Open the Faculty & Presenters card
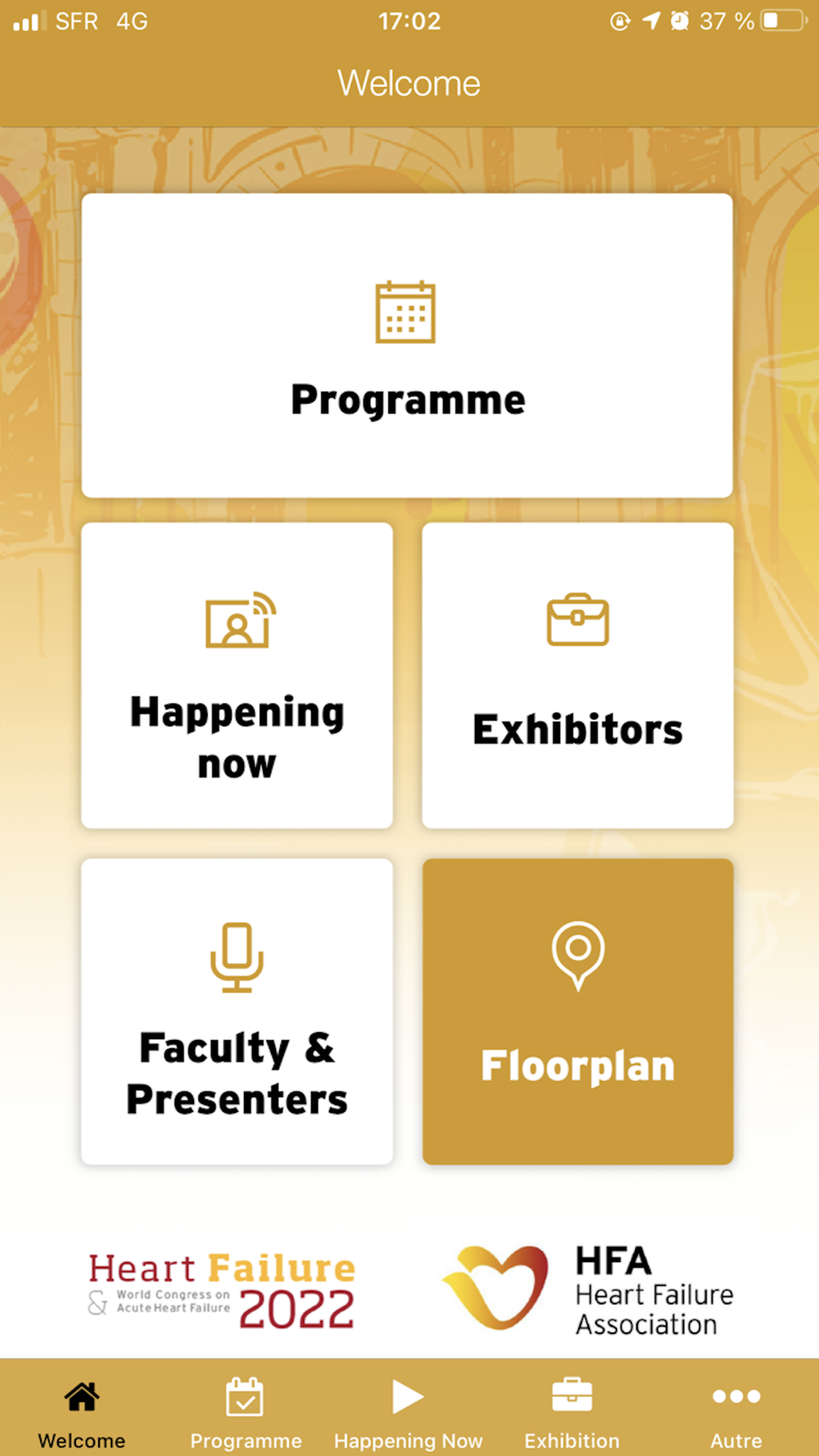This screenshot has width=819, height=1456. (x=237, y=1011)
